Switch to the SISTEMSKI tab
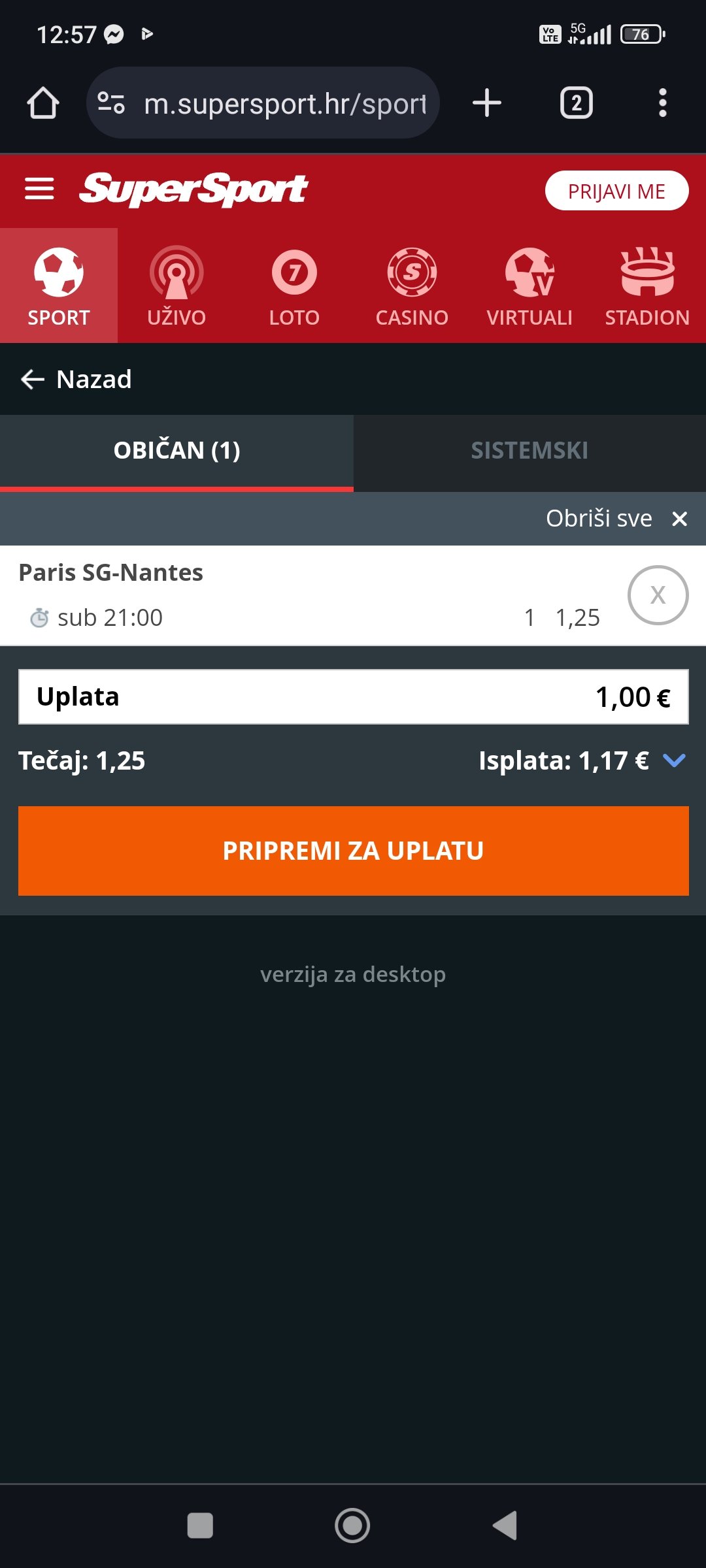The height and width of the screenshot is (1568, 706). click(529, 451)
